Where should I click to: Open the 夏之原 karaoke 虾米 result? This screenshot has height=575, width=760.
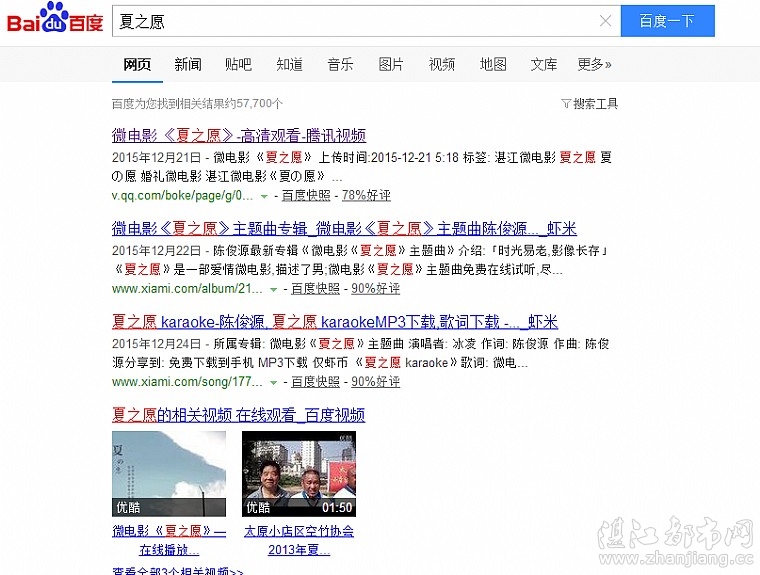(334, 321)
